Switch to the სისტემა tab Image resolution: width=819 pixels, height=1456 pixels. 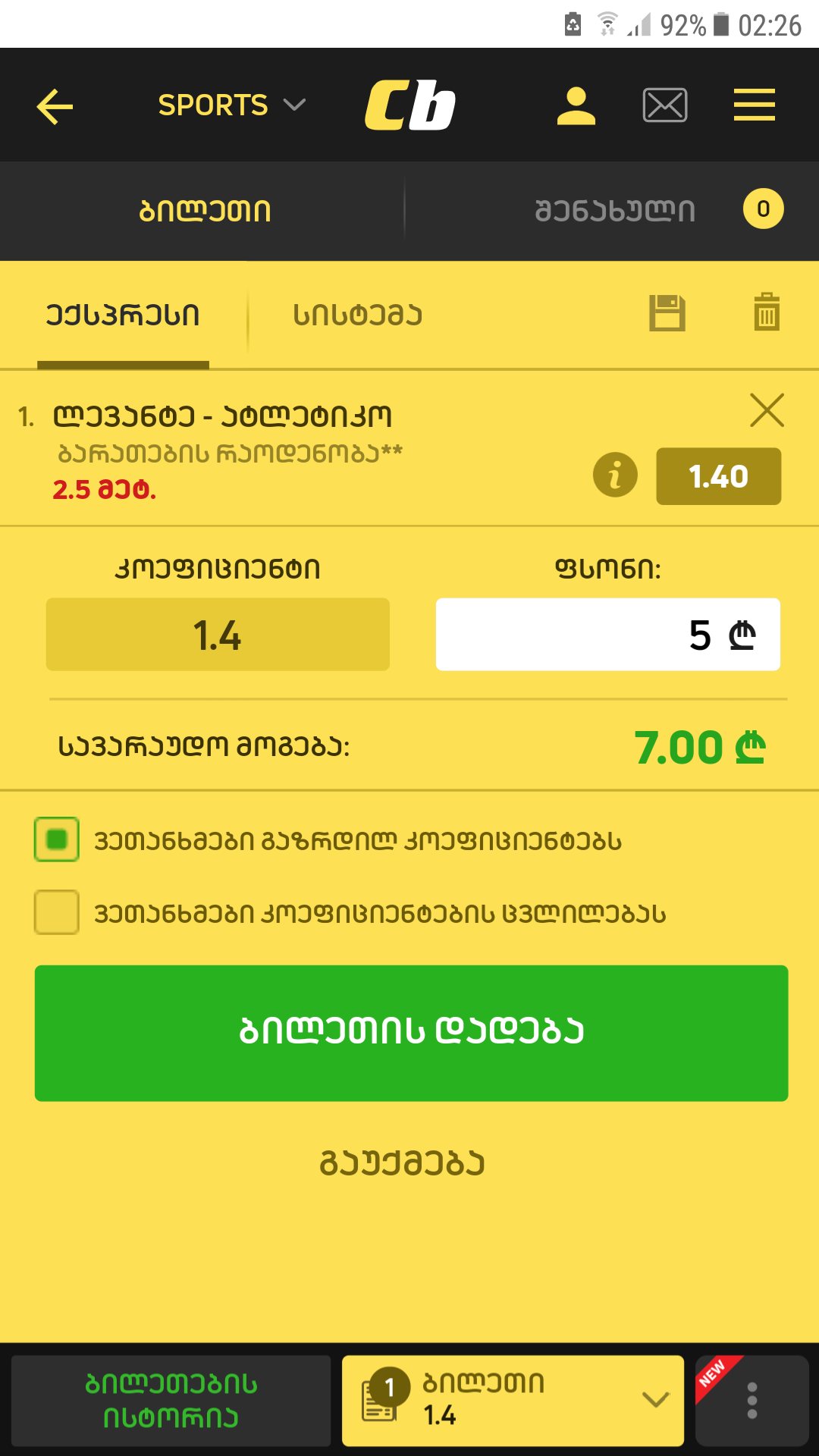coord(356,314)
